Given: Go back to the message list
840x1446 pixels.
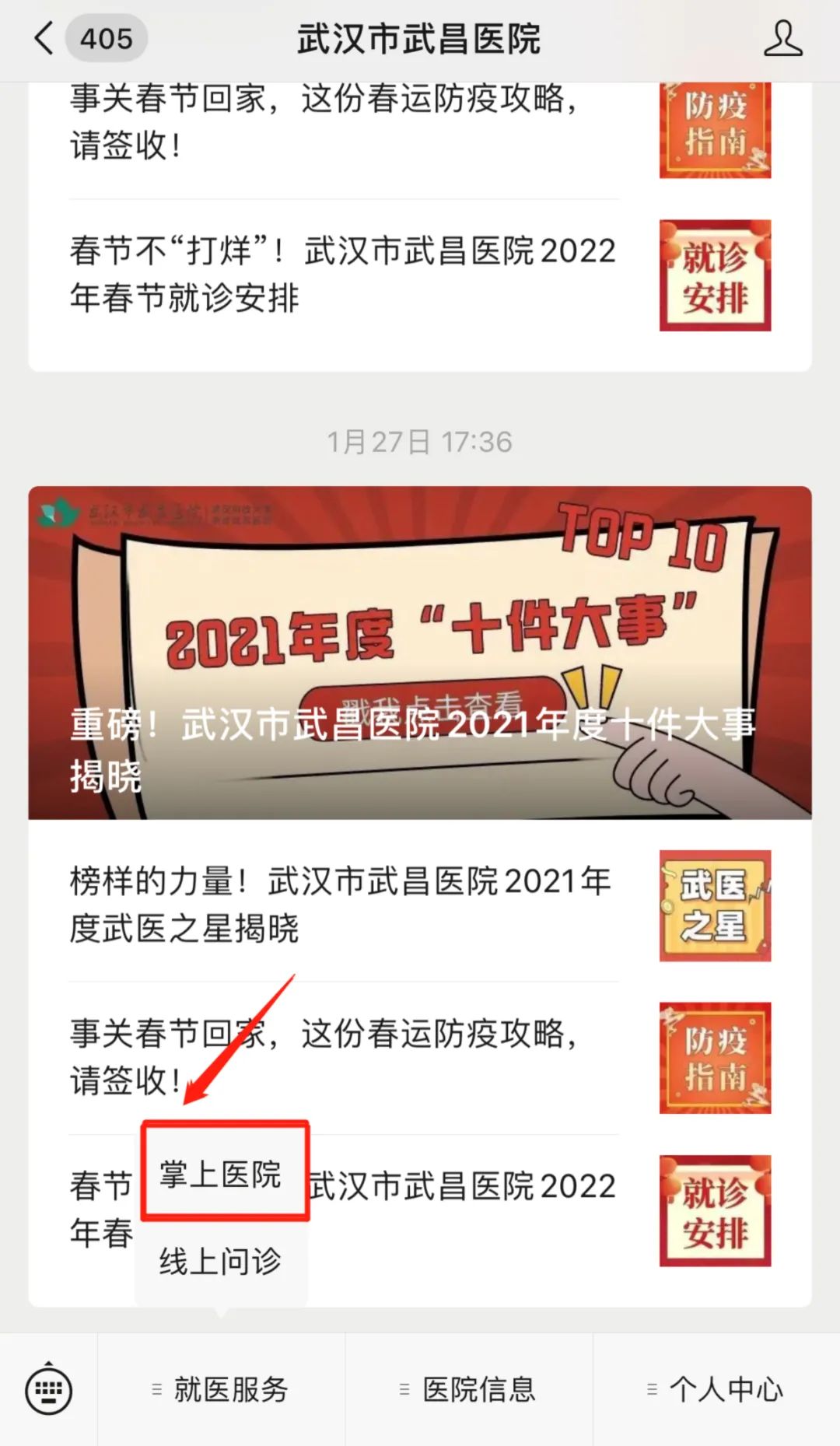Looking at the screenshot, I should pyautogui.click(x=45, y=38).
